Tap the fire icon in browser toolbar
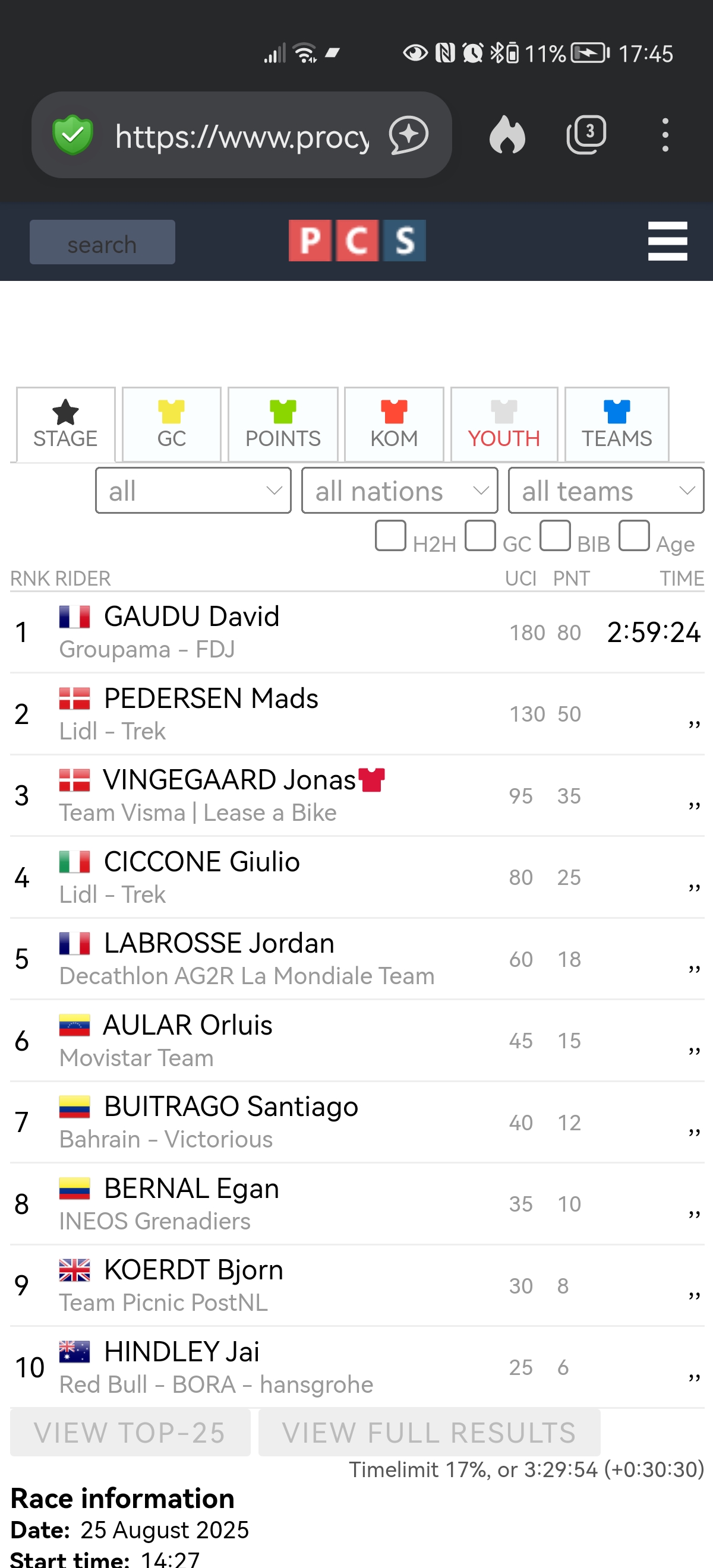The image size is (713, 1568). (507, 134)
